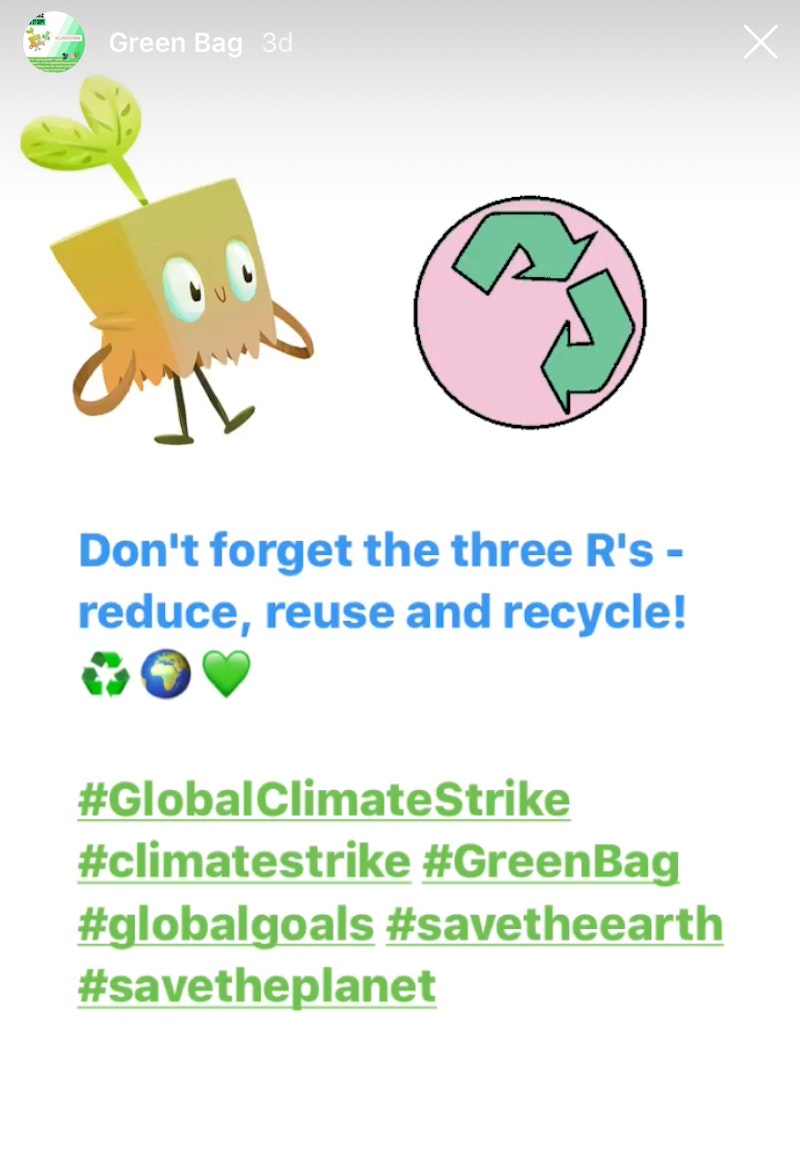Screen dimensions: 800x1163
Task: Tap the Green Bag account name
Action: point(175,43)
